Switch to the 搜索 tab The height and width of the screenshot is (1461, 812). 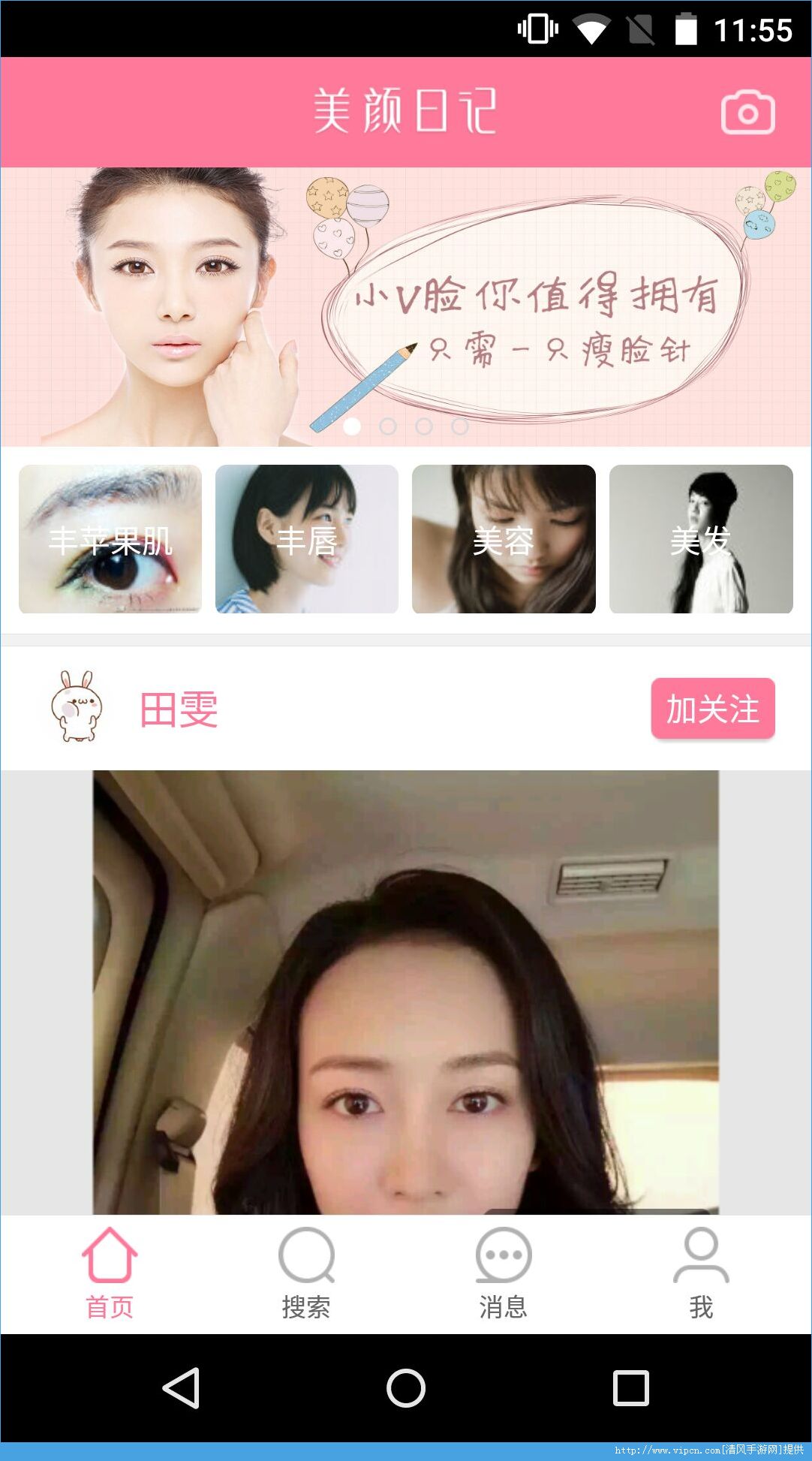pyautogui.click(x=306, y=1274)
